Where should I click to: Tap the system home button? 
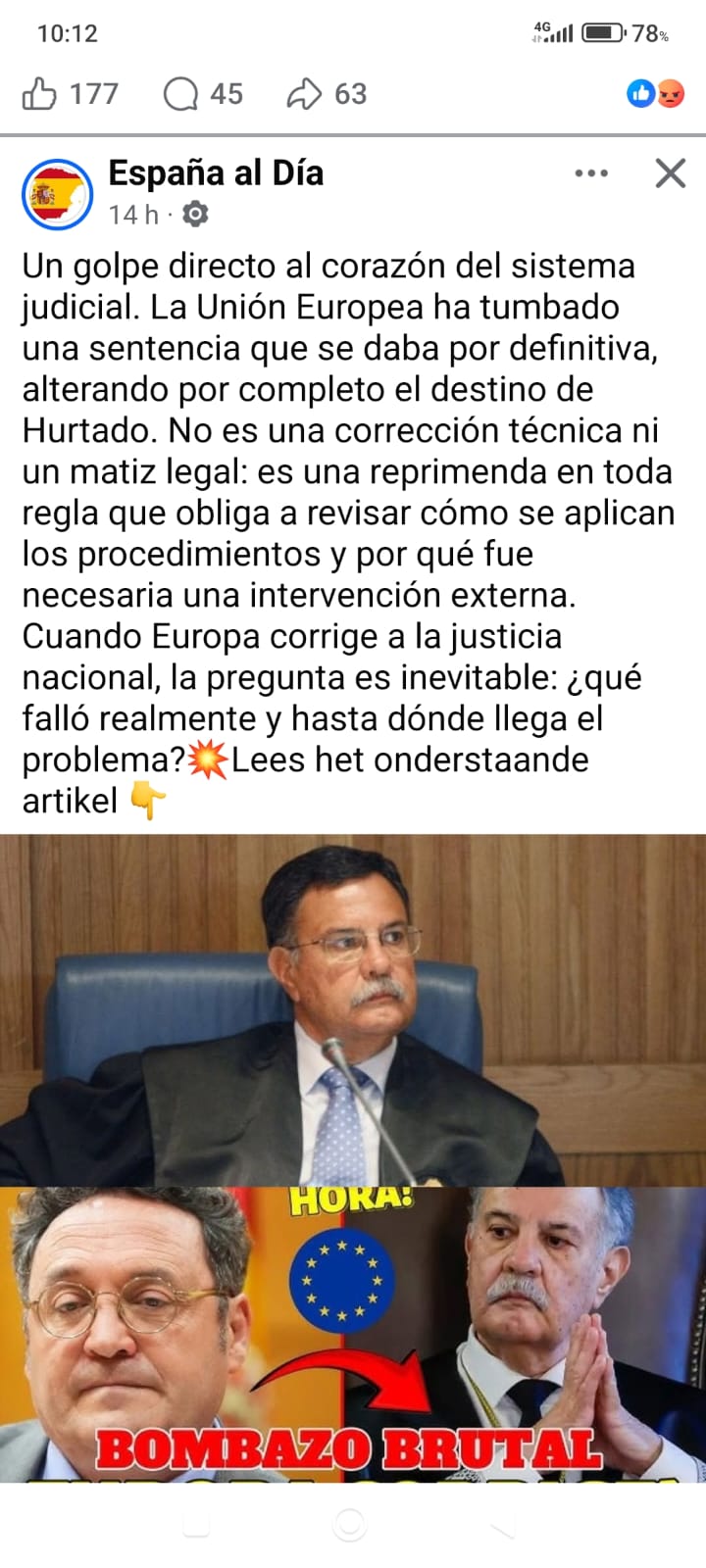point(350,1525)
